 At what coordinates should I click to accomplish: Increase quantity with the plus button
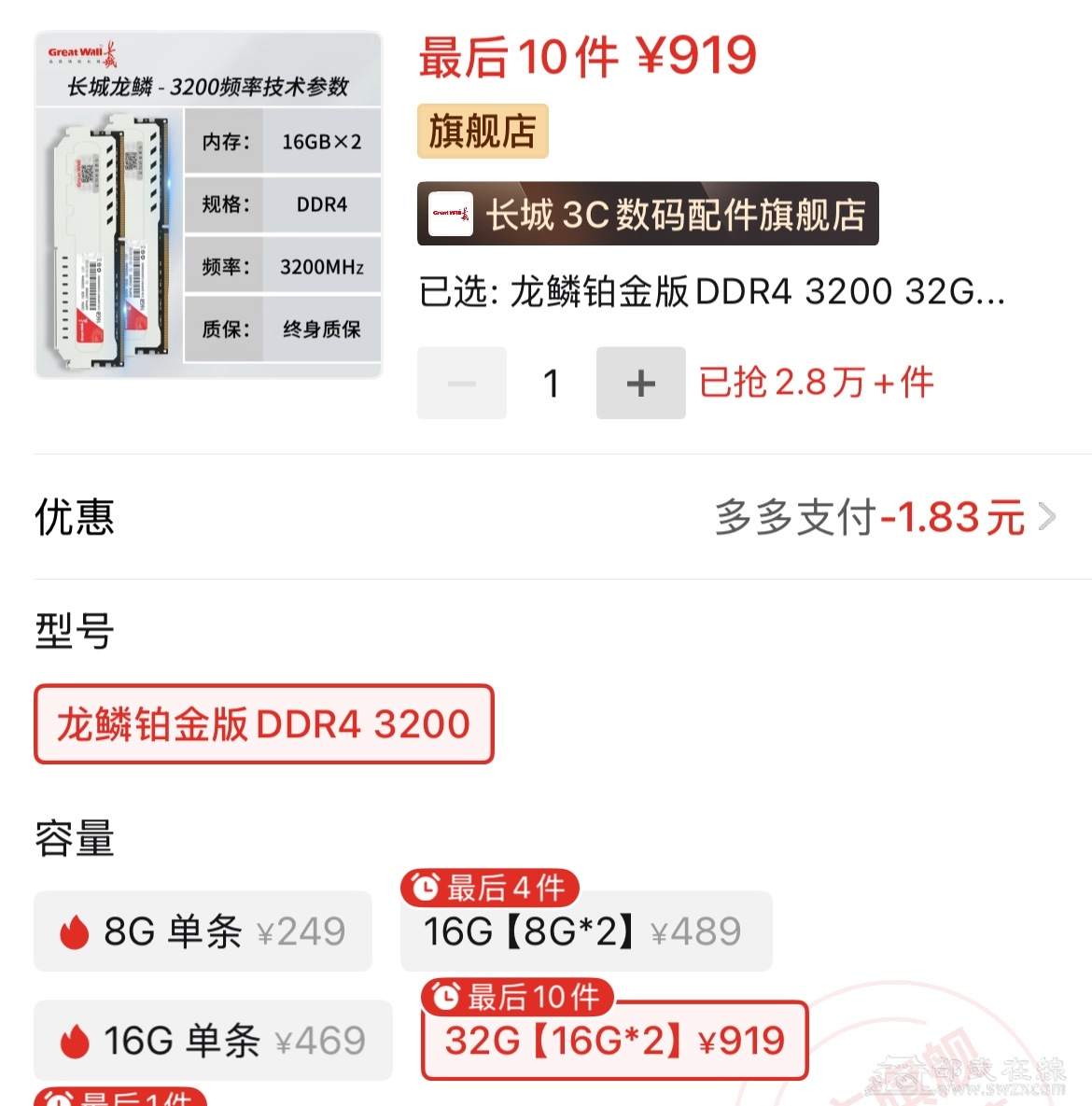click(640, 383)
